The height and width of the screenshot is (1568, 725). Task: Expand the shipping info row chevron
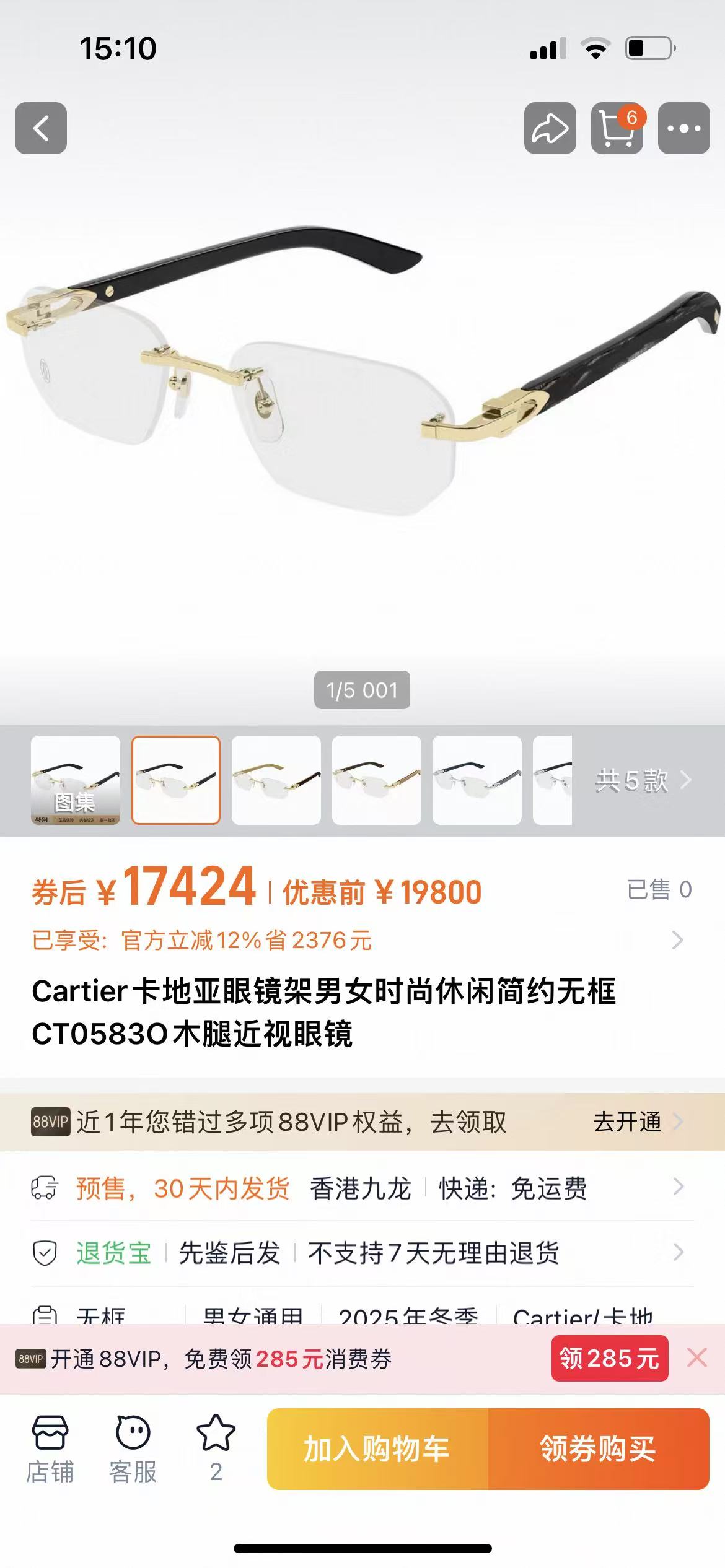pos(677,1187)
